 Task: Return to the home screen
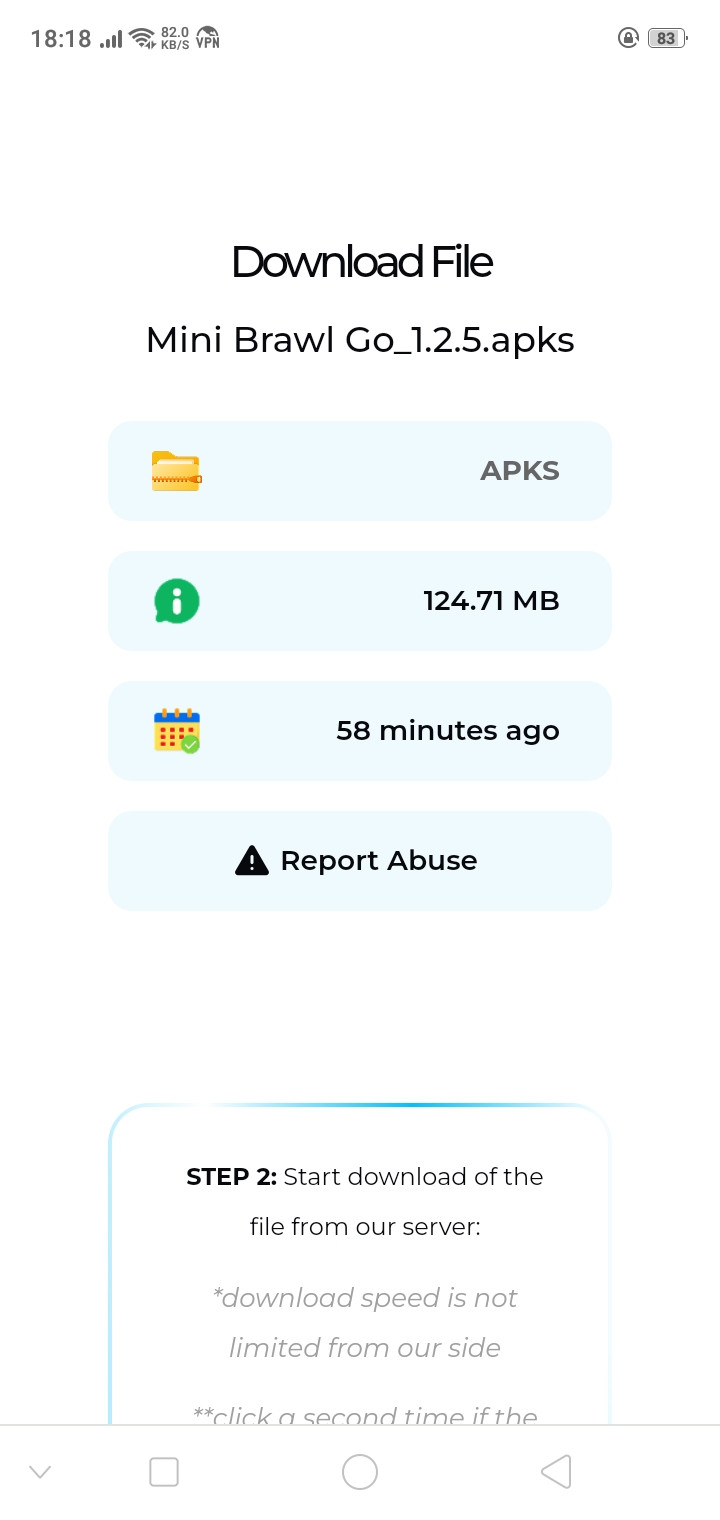[360, 1472]
